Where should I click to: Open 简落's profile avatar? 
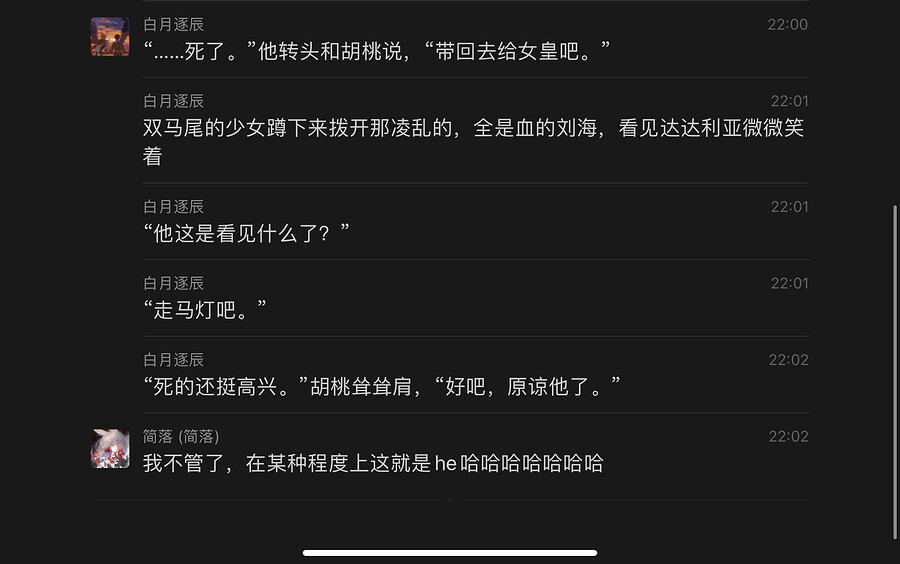pos(110,449)
